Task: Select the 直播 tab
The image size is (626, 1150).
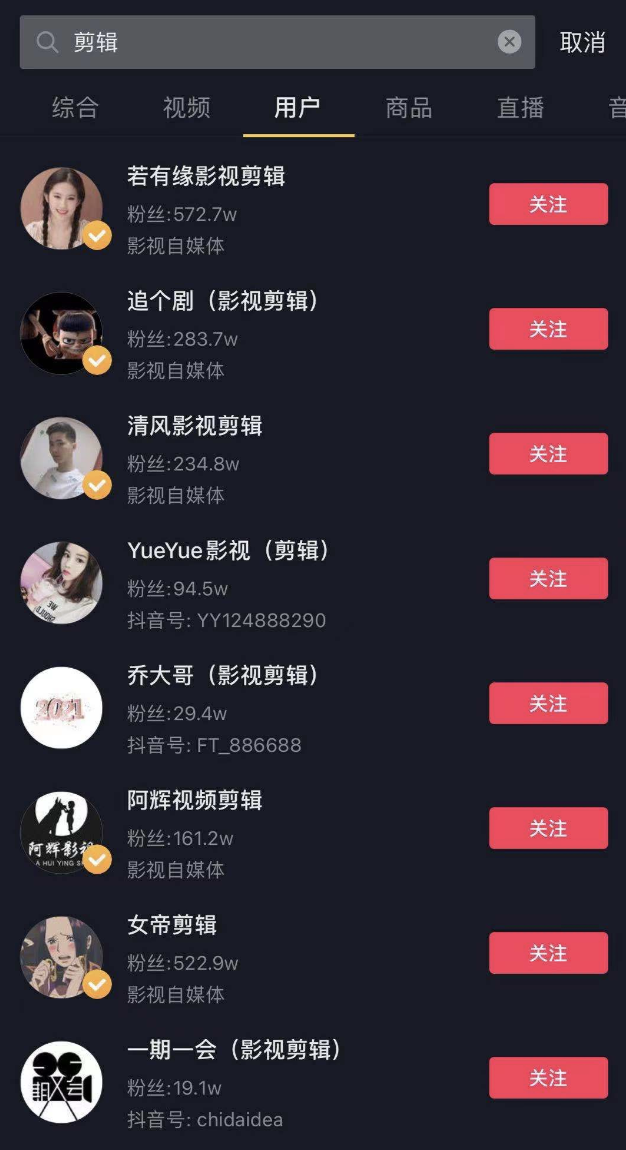Action: pos(521,108)
